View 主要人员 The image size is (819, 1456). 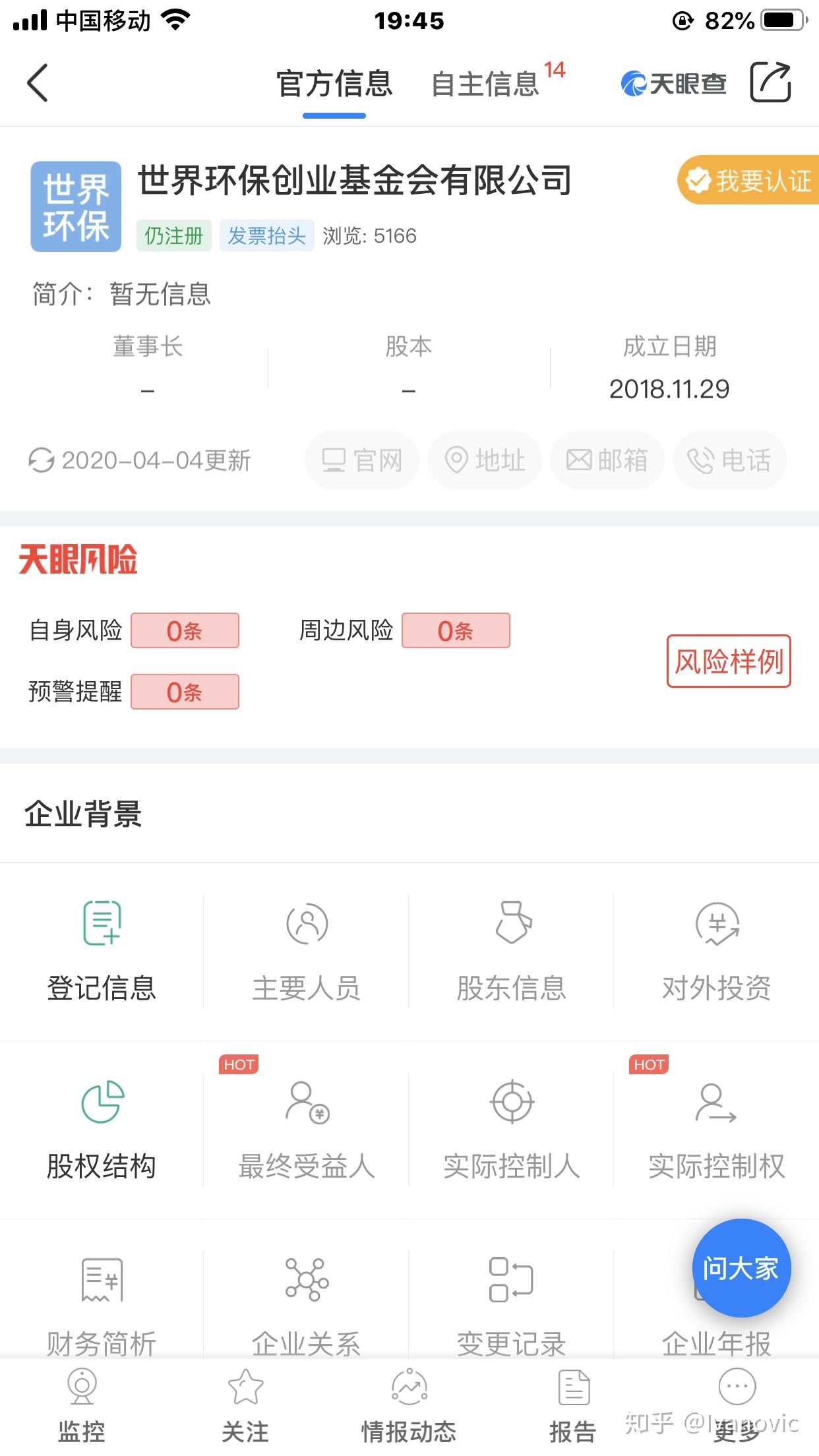307,952
